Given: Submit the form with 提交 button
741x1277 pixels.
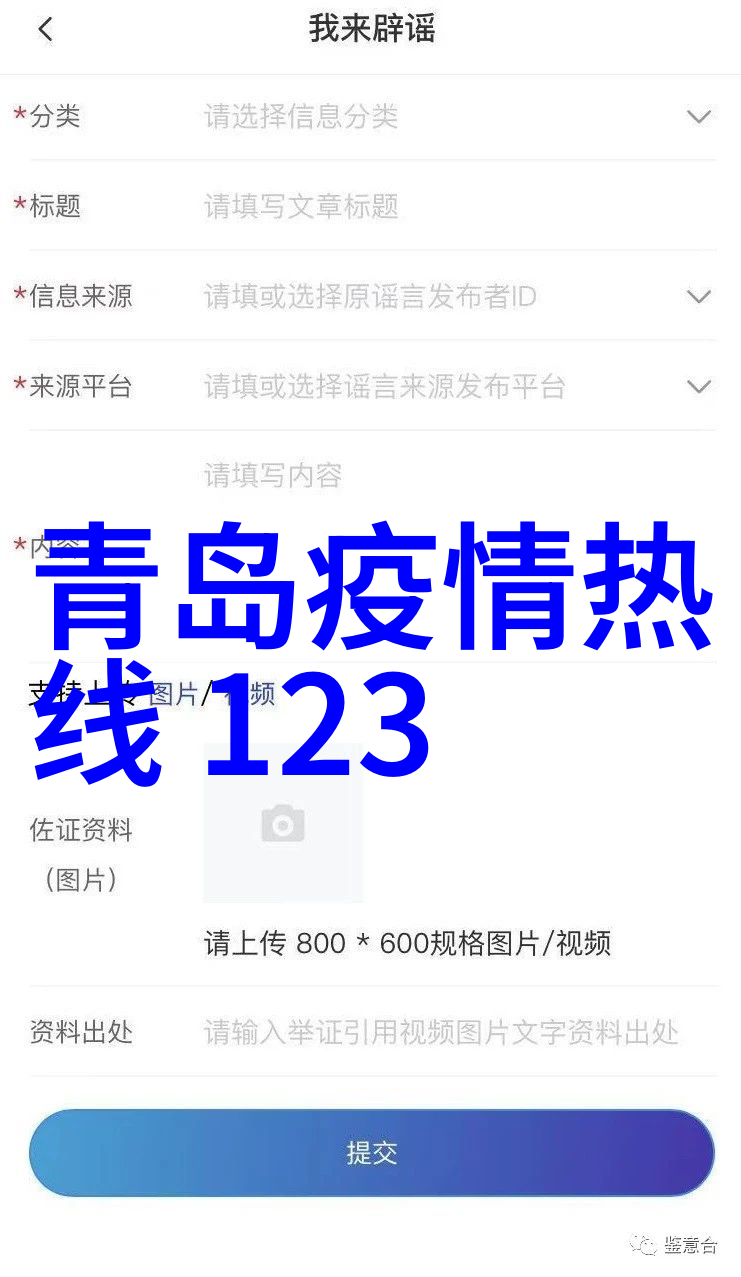Looking at the screenshot, I should pyautogui.click(x=371, y=1153).
